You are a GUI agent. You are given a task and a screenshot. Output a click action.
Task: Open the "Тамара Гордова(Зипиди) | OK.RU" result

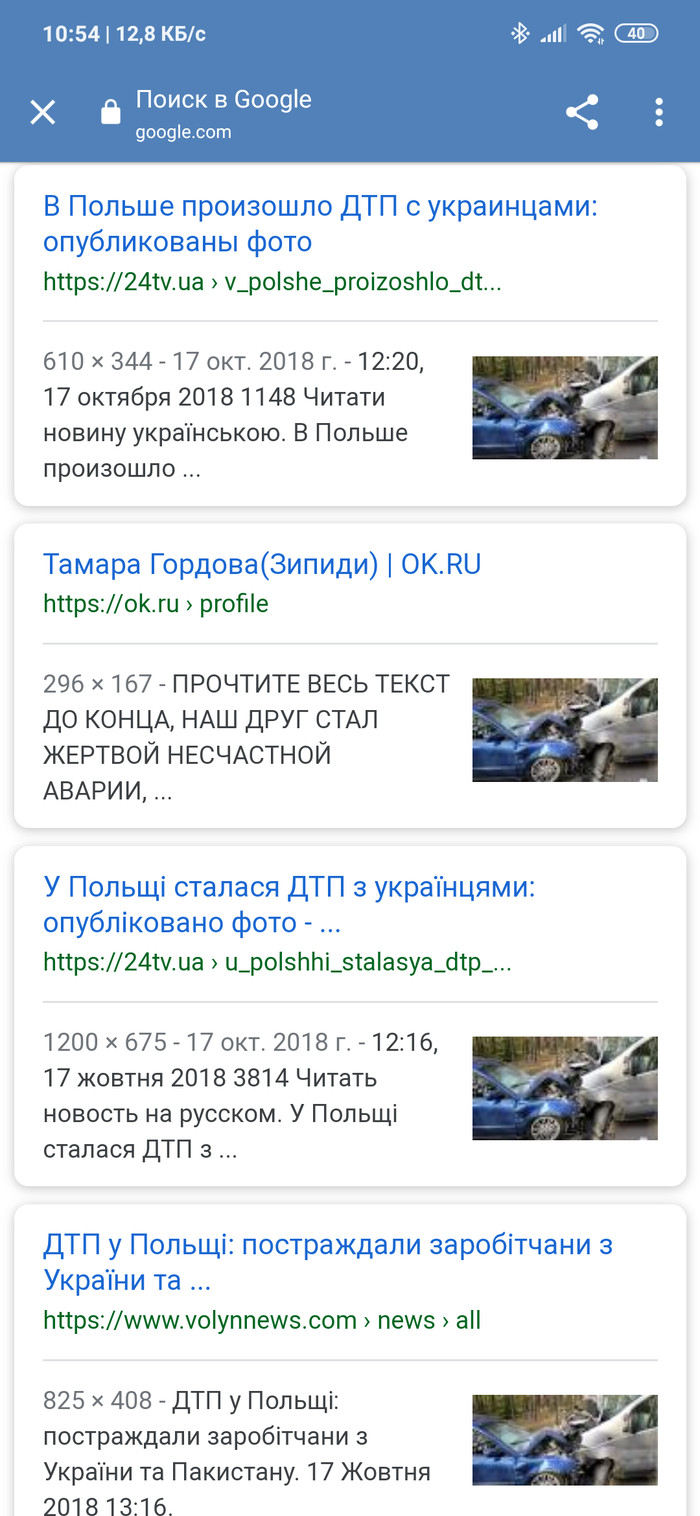click(x=262, y=565)
